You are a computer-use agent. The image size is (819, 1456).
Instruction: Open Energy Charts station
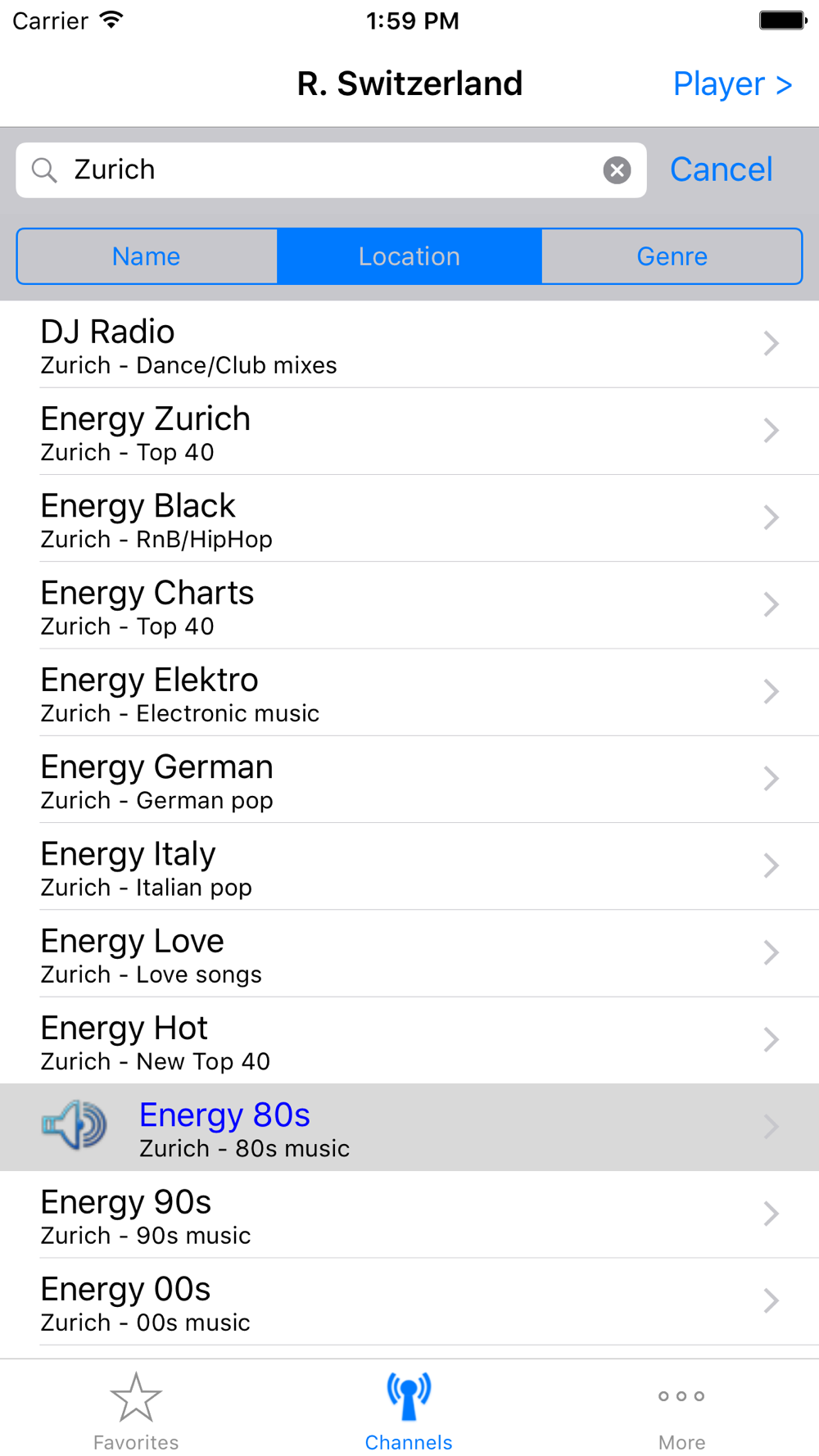(409, 605)
